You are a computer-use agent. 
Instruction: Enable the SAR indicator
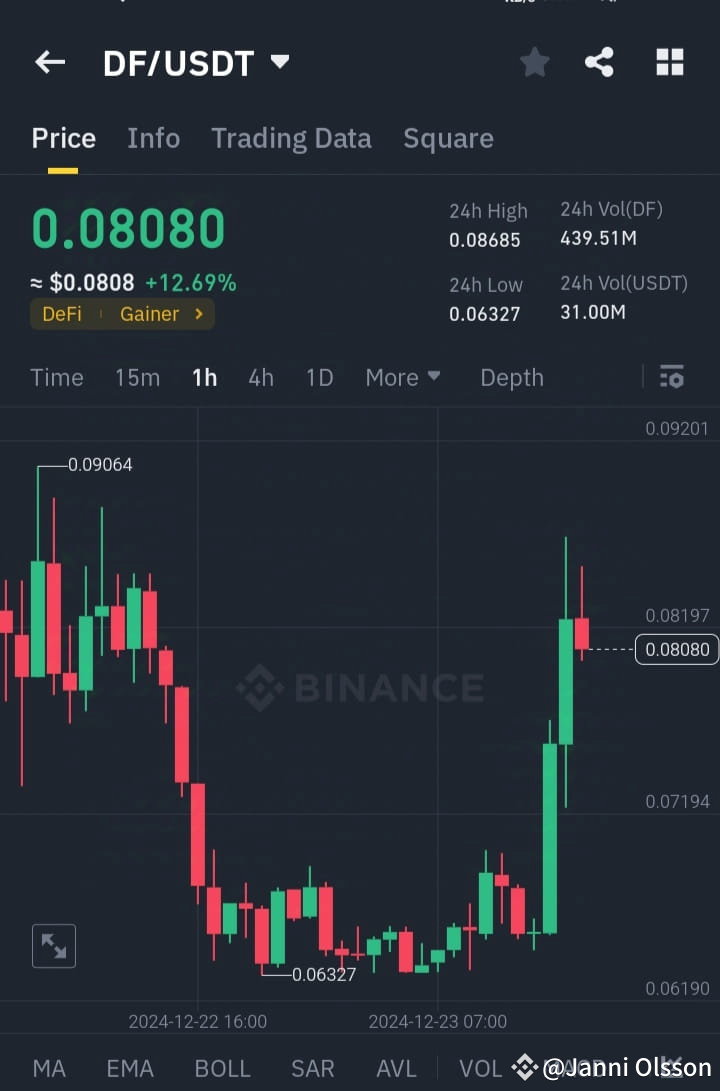pos(312,1068)
